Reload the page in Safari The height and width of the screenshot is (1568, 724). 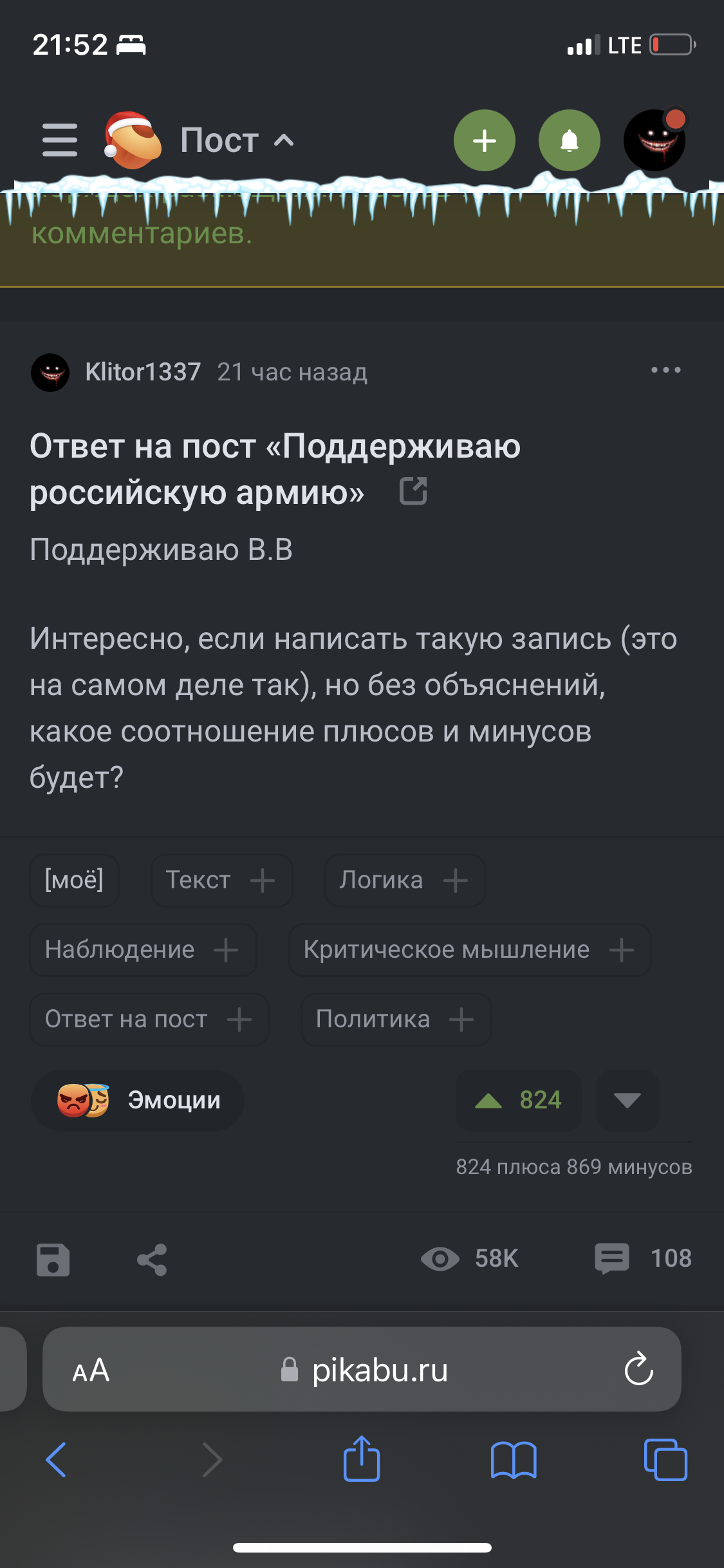pyautogui.click(x=638, y=1369)
